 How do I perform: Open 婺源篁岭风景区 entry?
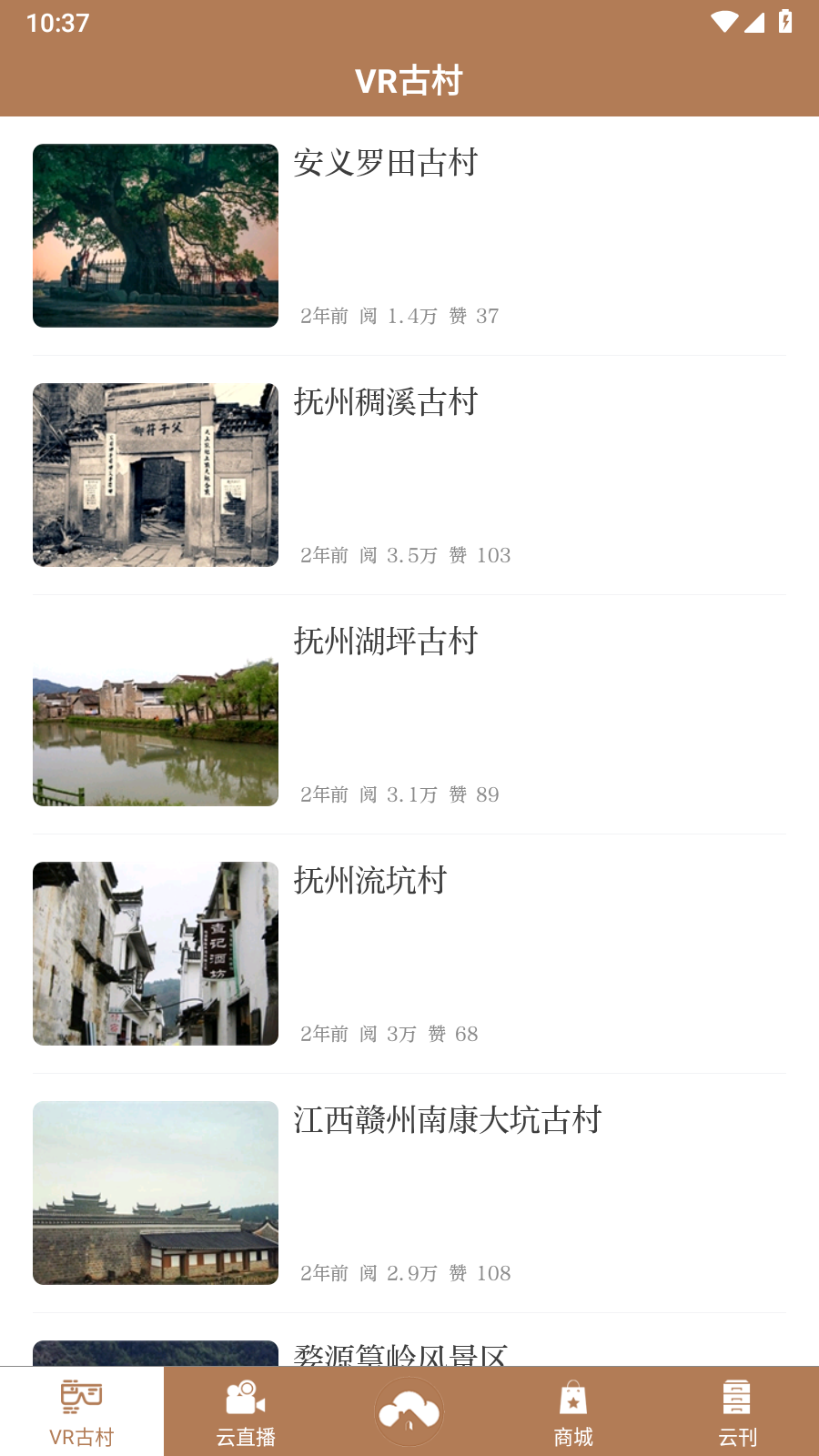click(x=400, y=1356)
